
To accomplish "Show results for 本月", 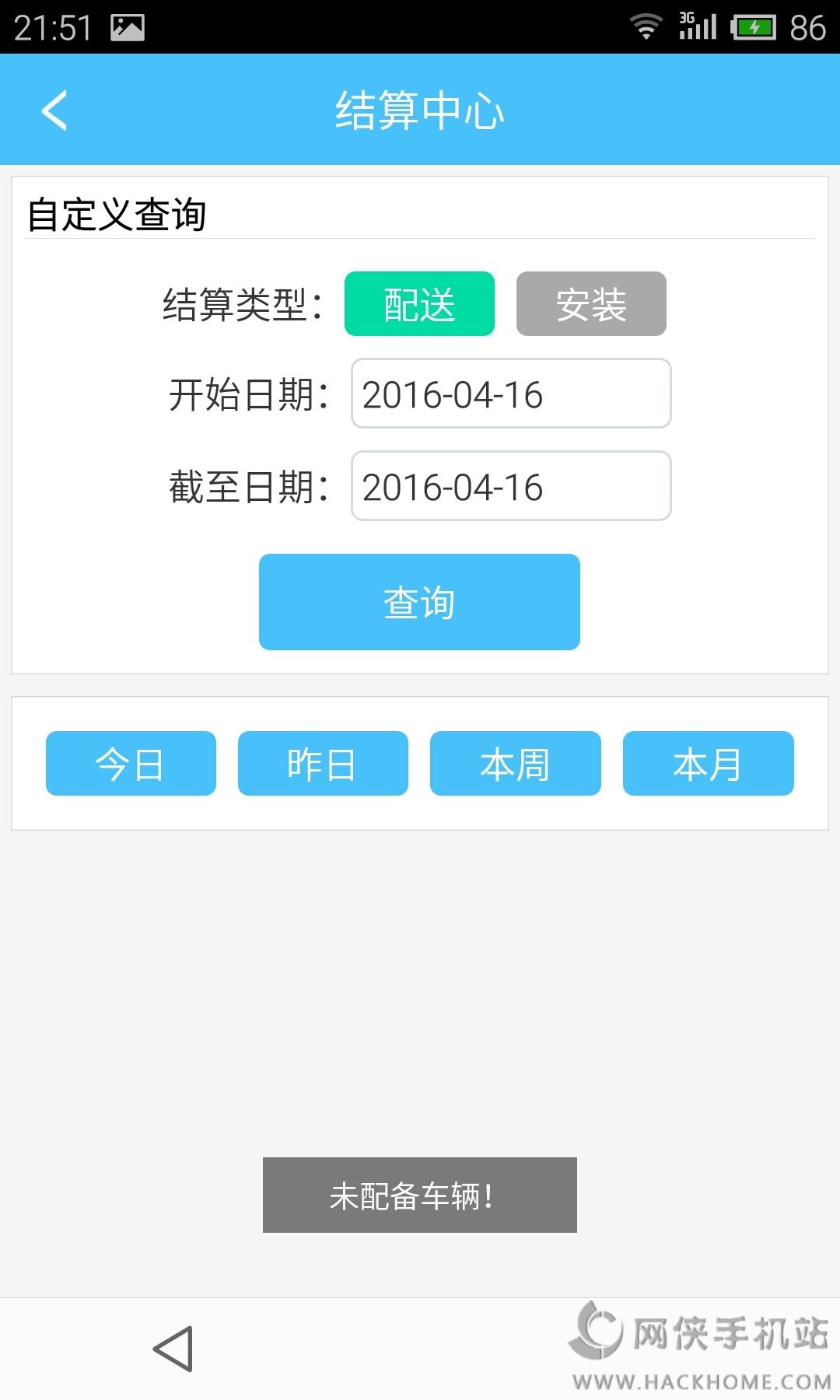I will (708, 764).
